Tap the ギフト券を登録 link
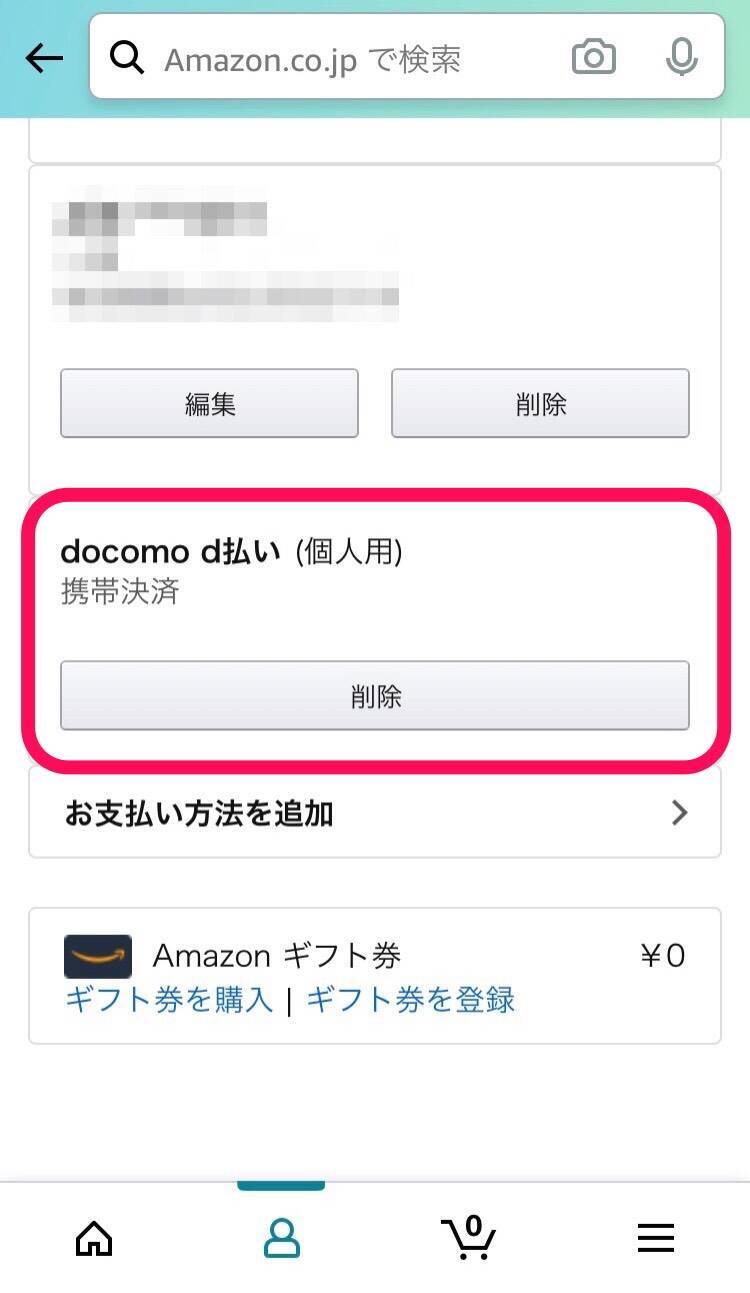Screen dimensions: 750x1293 pos(410,999)
